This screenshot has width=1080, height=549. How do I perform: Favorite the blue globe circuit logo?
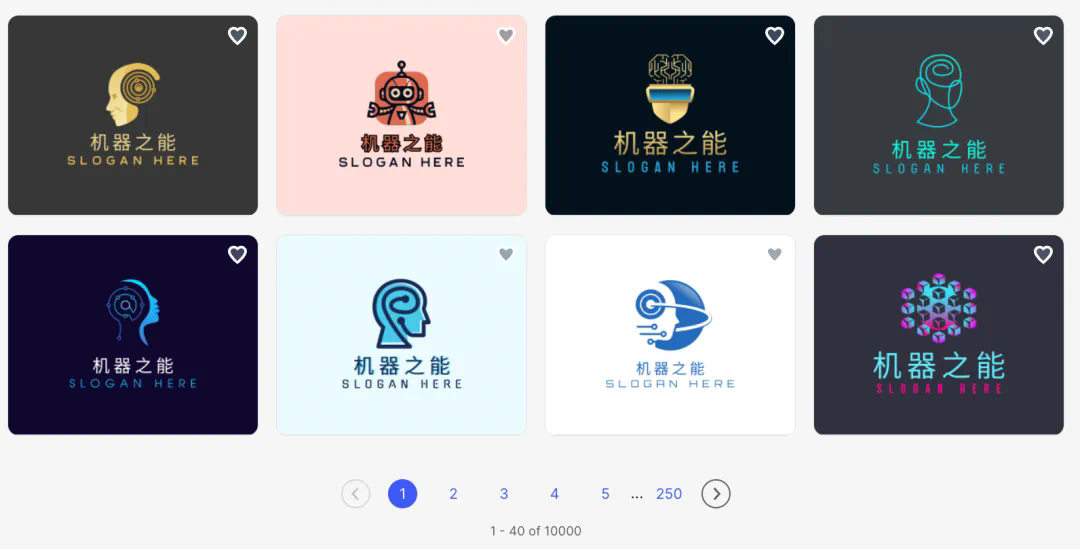(774, 255)
